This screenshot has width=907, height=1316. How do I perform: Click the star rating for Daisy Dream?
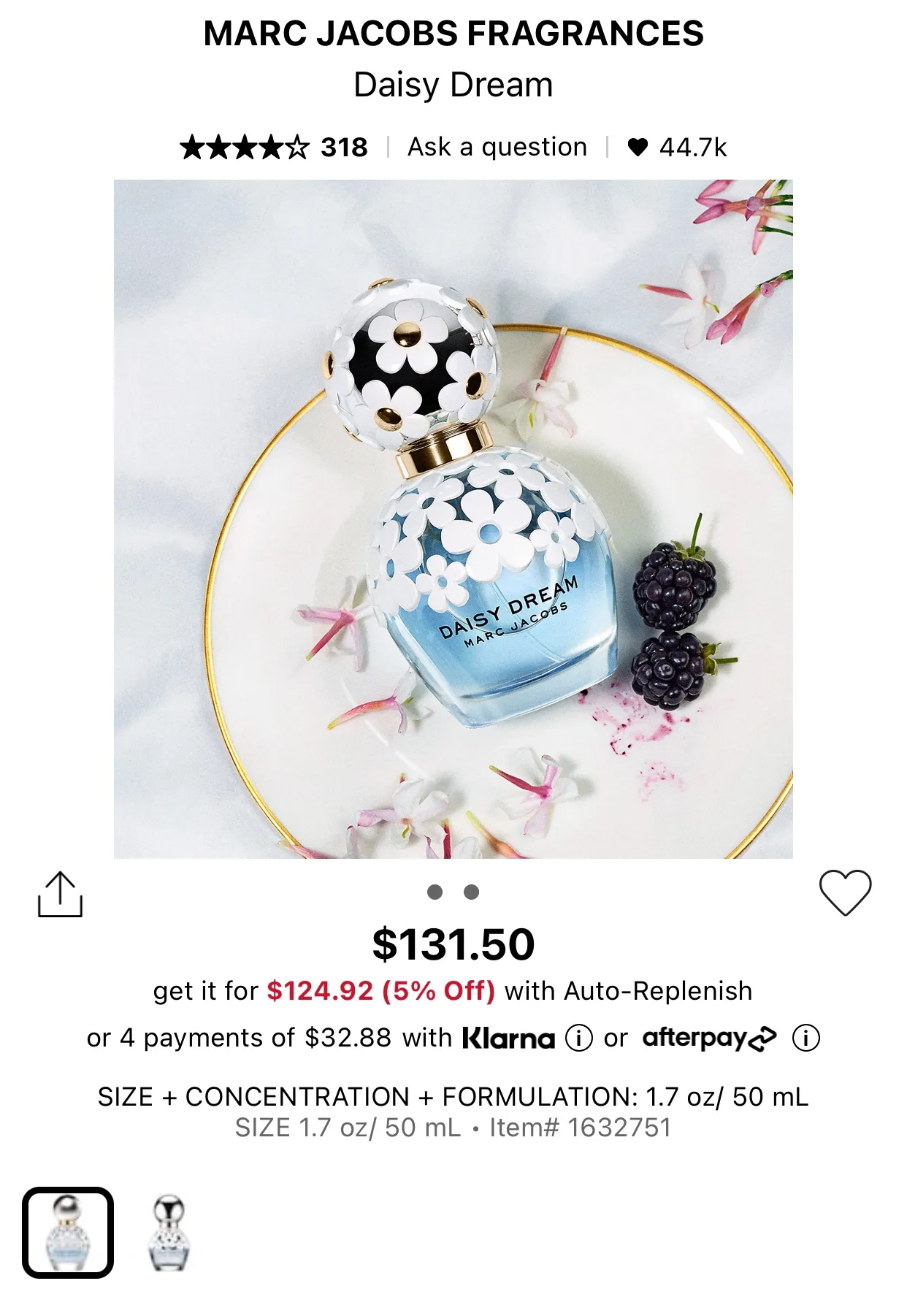pyautogui.click(x=241, y=146)
